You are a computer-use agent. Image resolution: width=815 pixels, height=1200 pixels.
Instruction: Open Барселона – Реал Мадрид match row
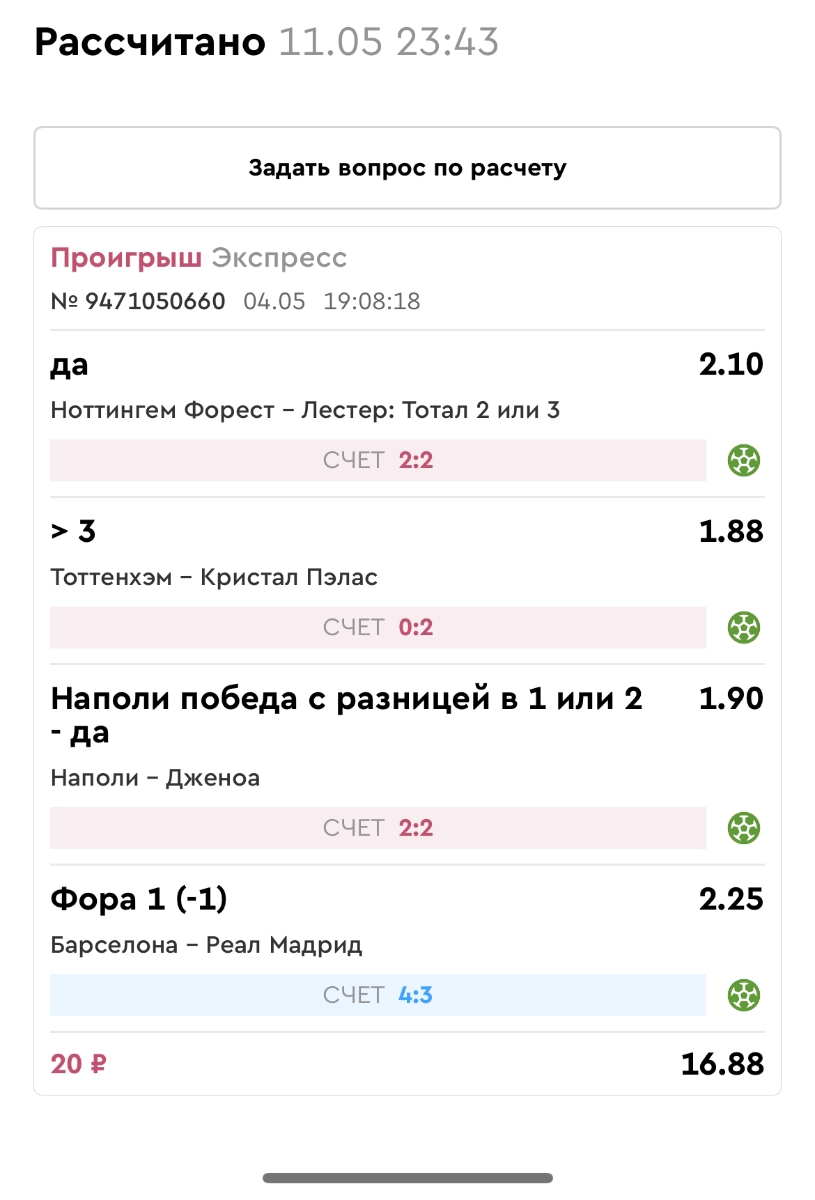[206, 945]
